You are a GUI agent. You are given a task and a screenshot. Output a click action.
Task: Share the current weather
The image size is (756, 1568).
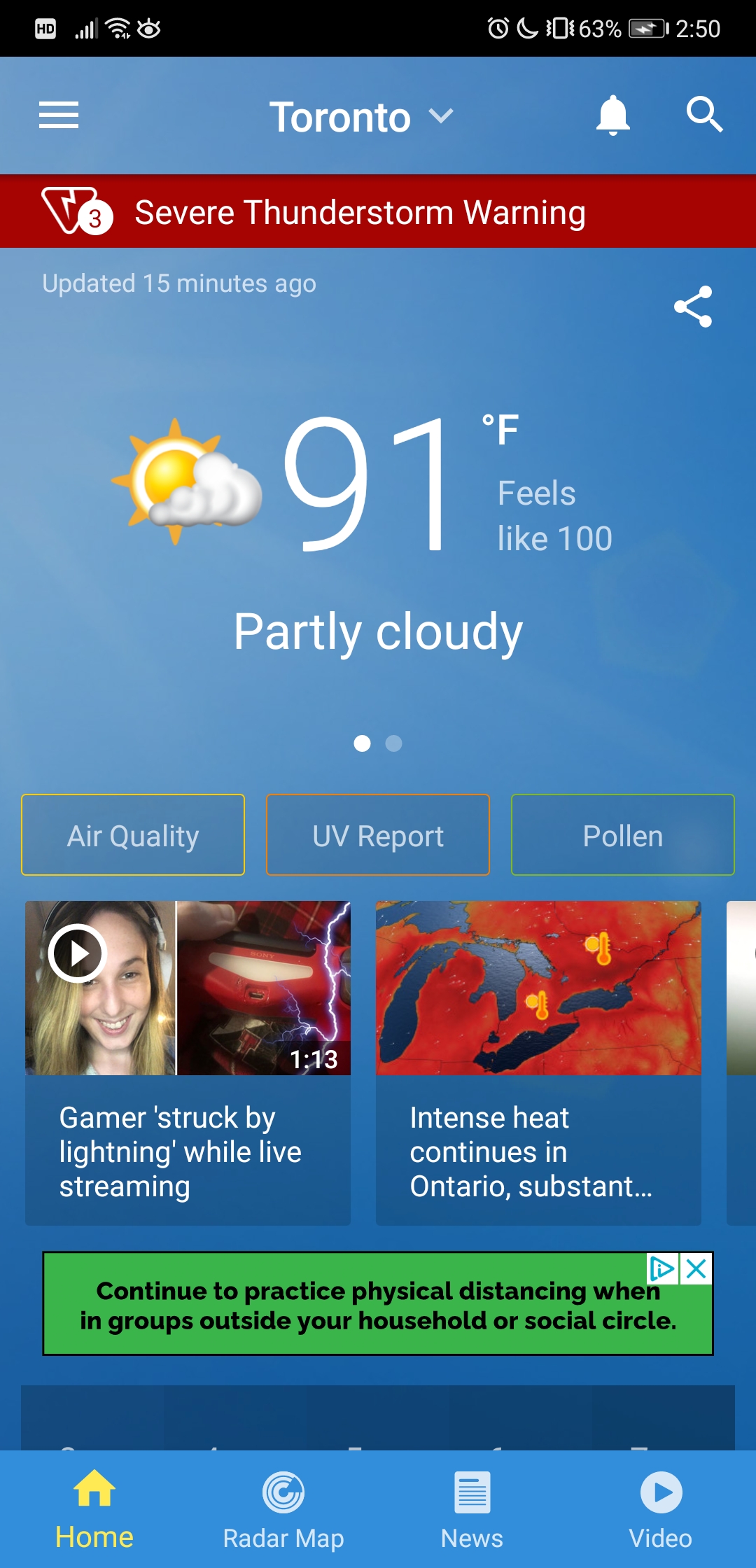[x=692, y=307]
